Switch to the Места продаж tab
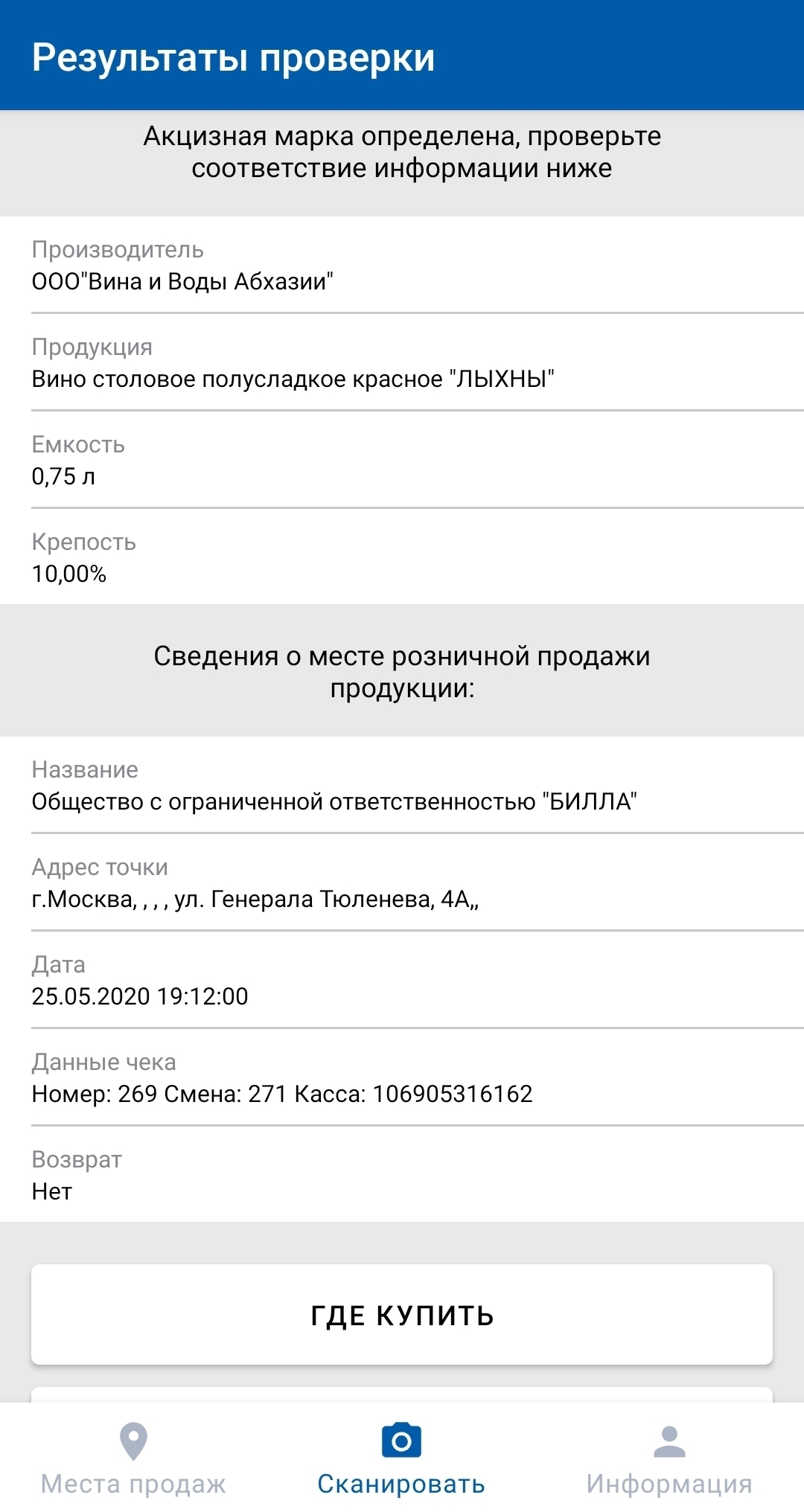This screenshot has height=1512, width=804. click(134, 1458)
